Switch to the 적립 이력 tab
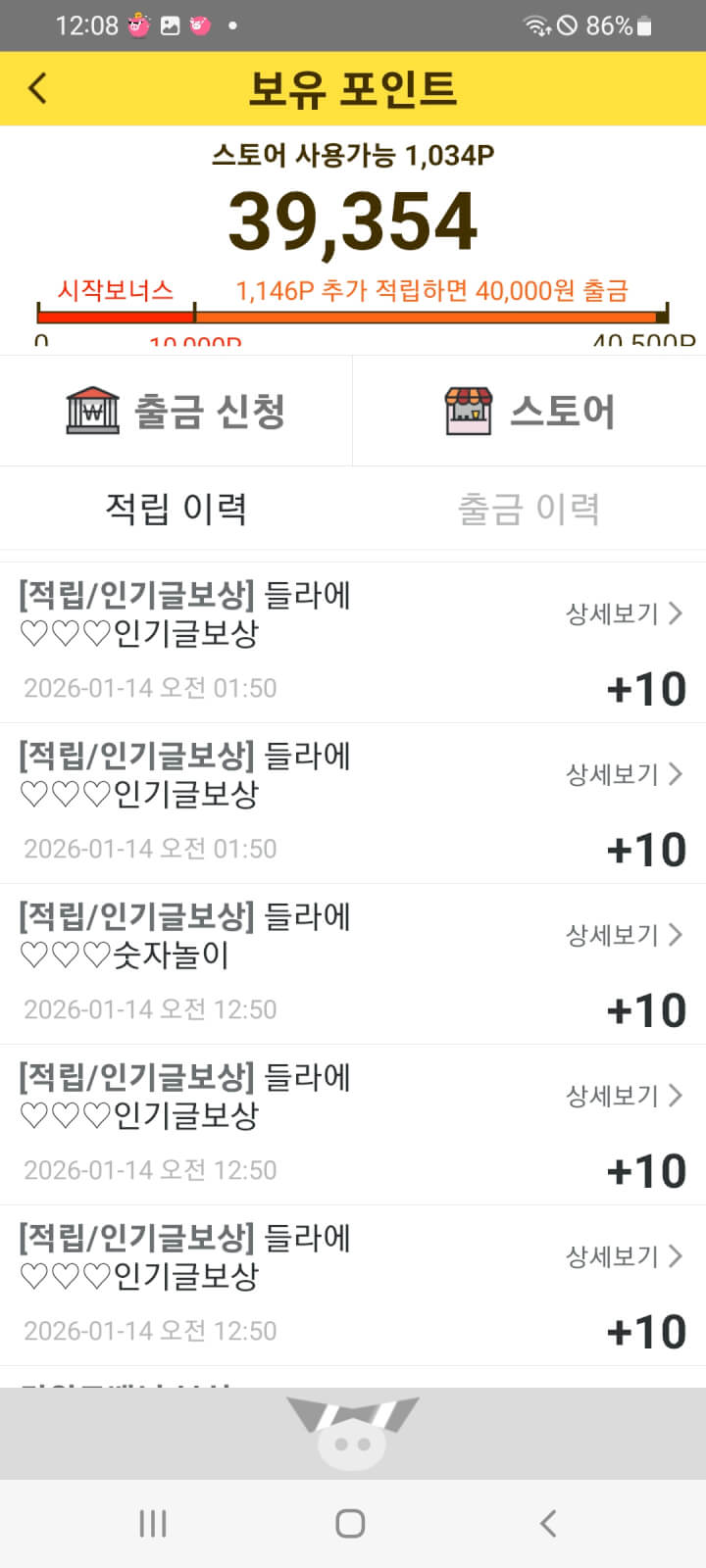The image size is (706, 1568). [x=176, y=509]
